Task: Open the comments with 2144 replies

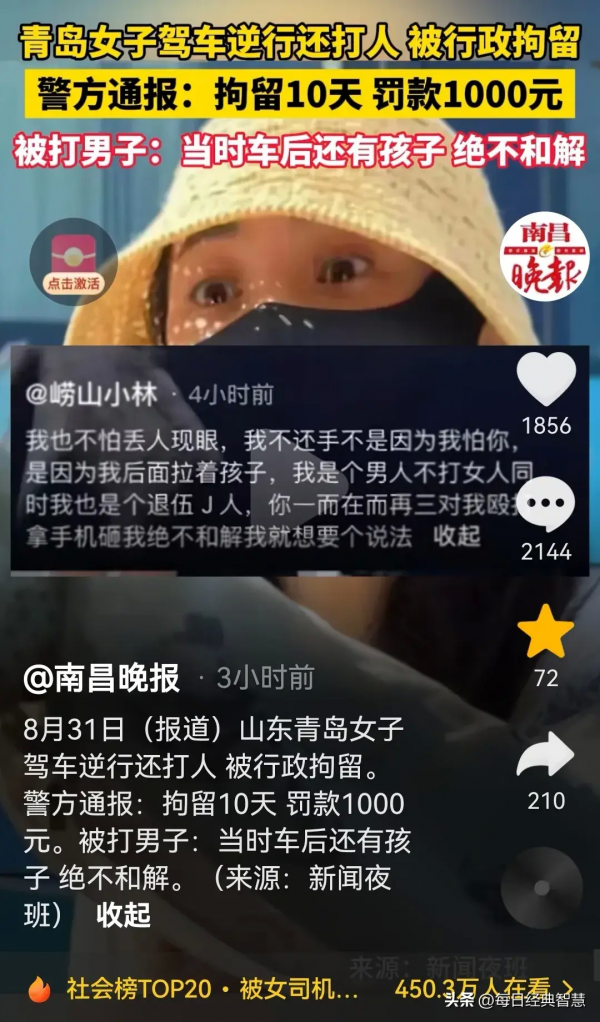Action: (x=545, y=505)
